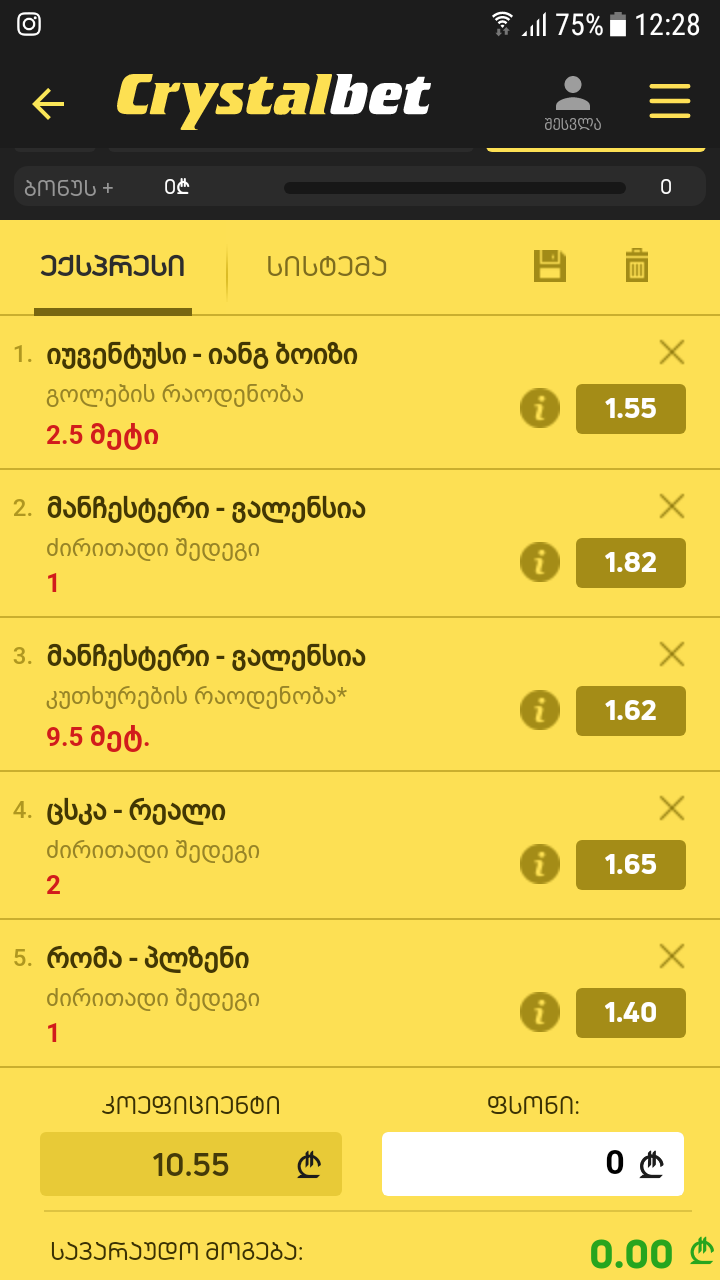This screenshot has height=1280, width=720.
Task: Open the შესვლა login icon
Action: 573,103
